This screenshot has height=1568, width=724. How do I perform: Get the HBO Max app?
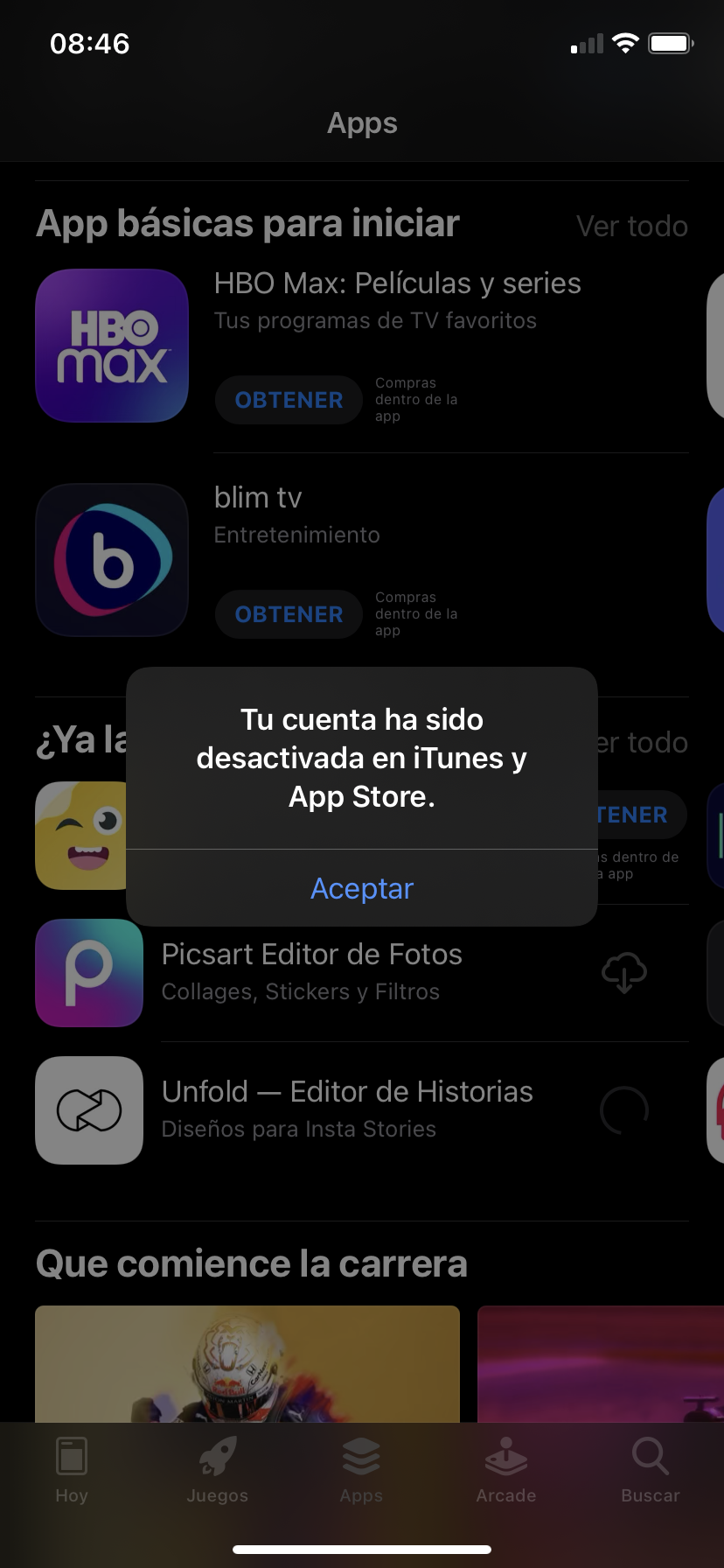[289, 400]
